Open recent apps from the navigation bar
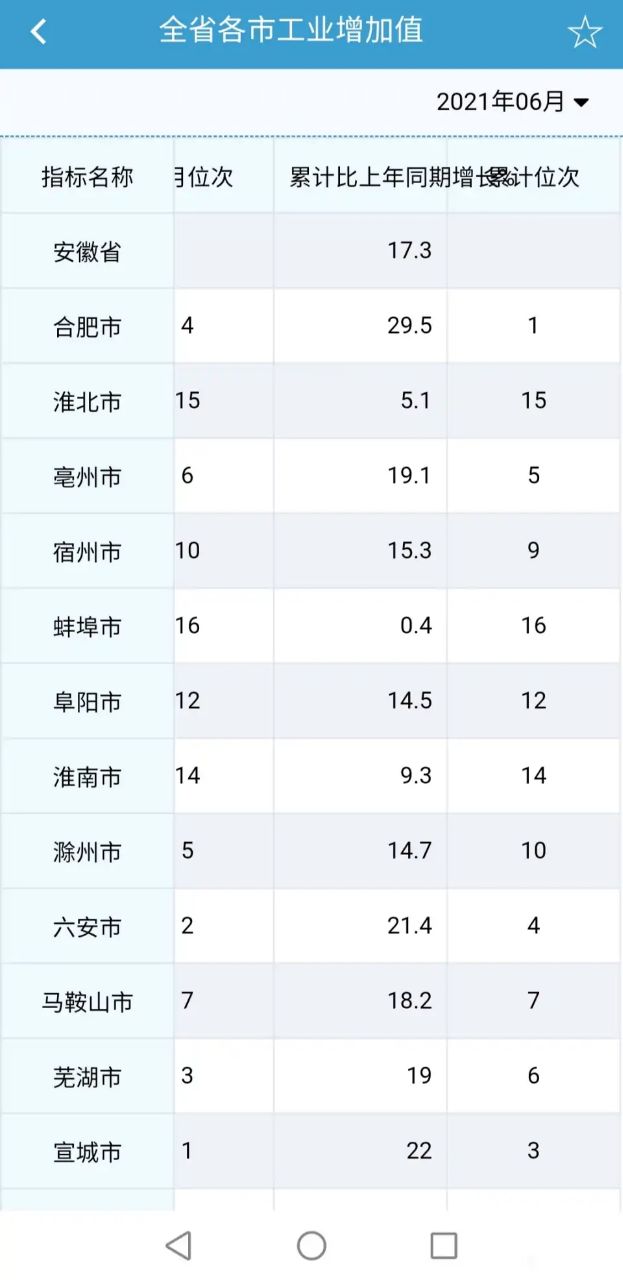Image resolution: width=623 pixels, height=1280 pixels. tap(444, 1245)
